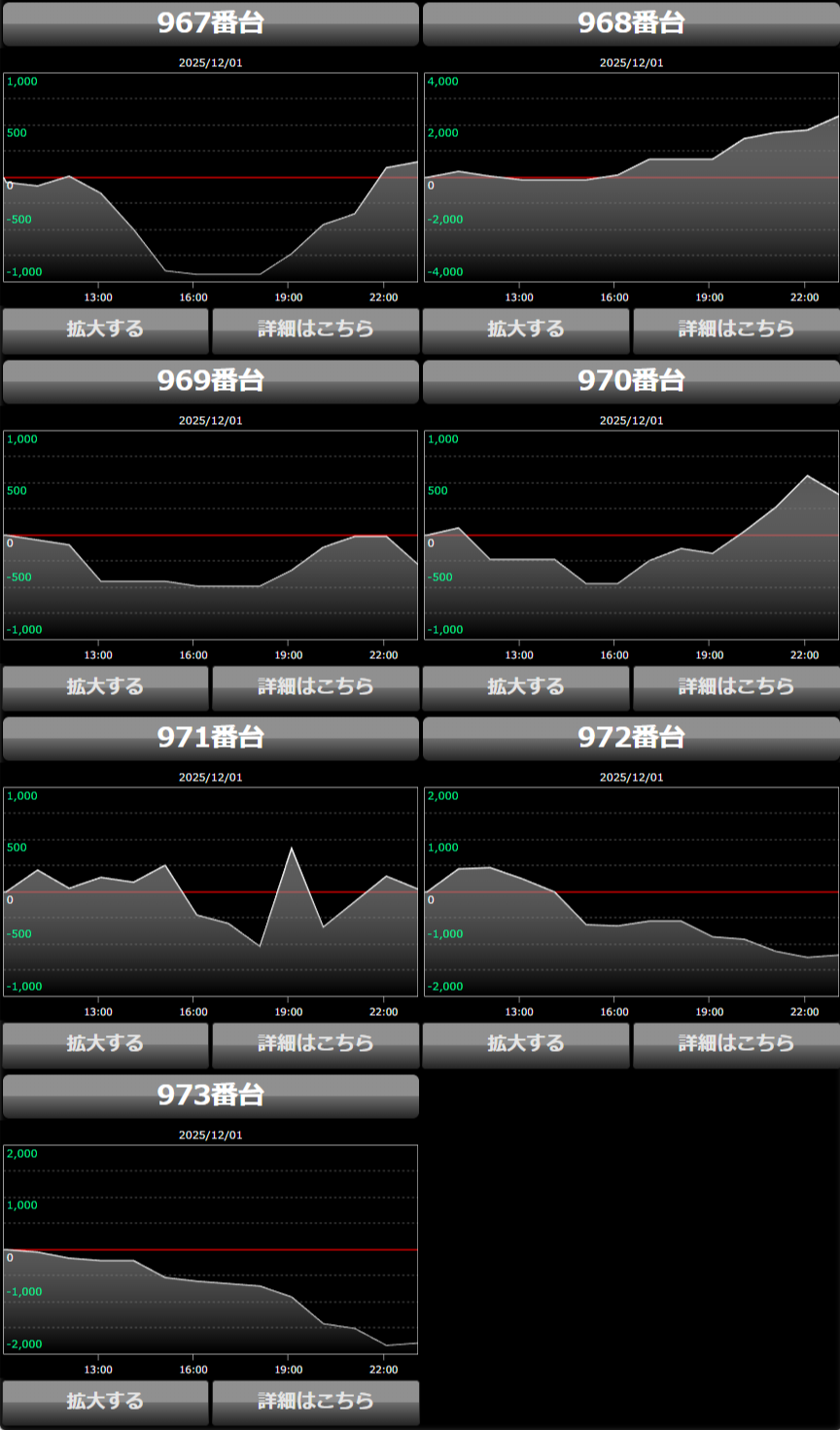This screenshot has width=840, height=1430.
Task: Select 拡大する below the 969番台 graph
Action: 105,687
